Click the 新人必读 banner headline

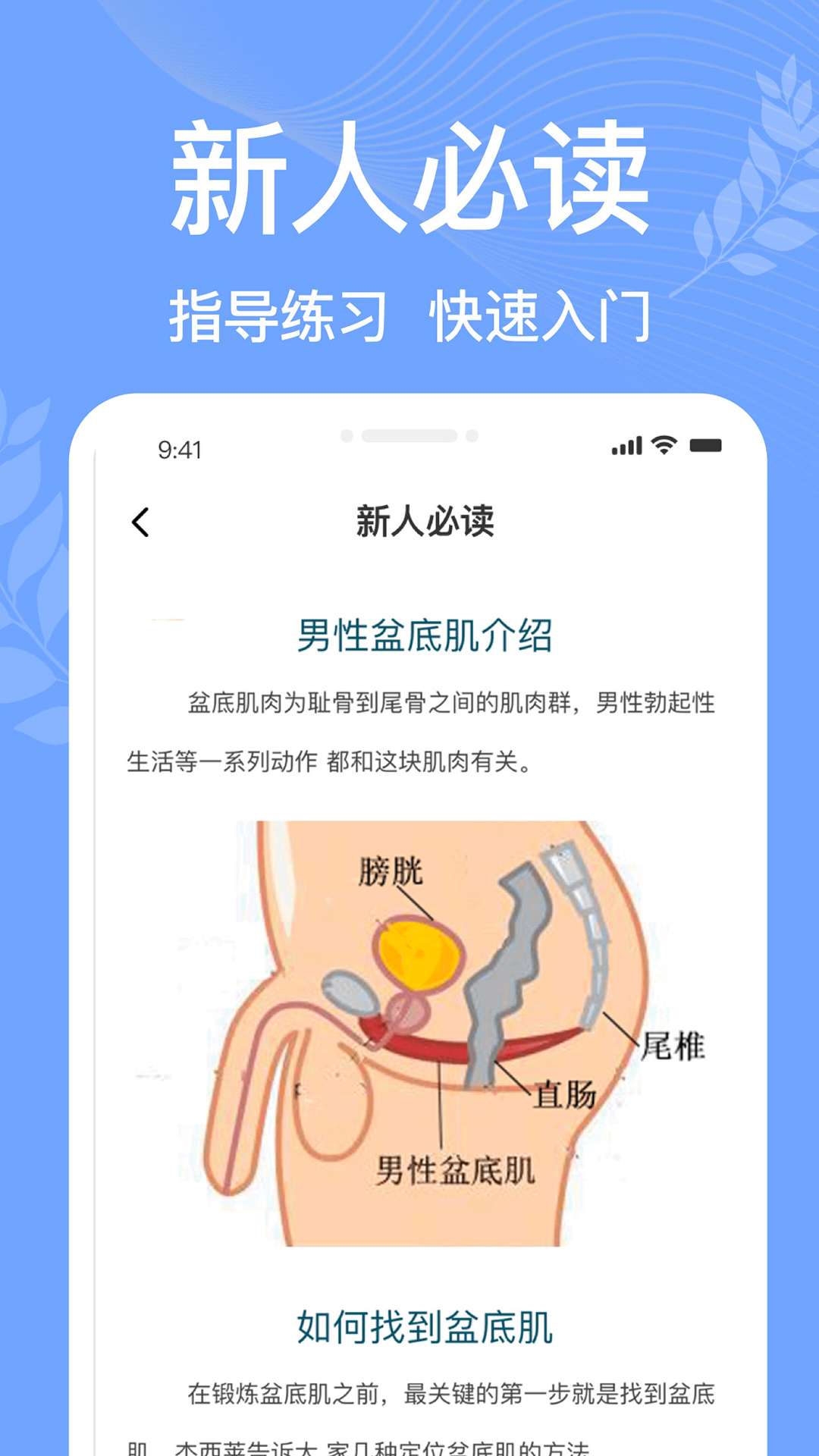409,174
